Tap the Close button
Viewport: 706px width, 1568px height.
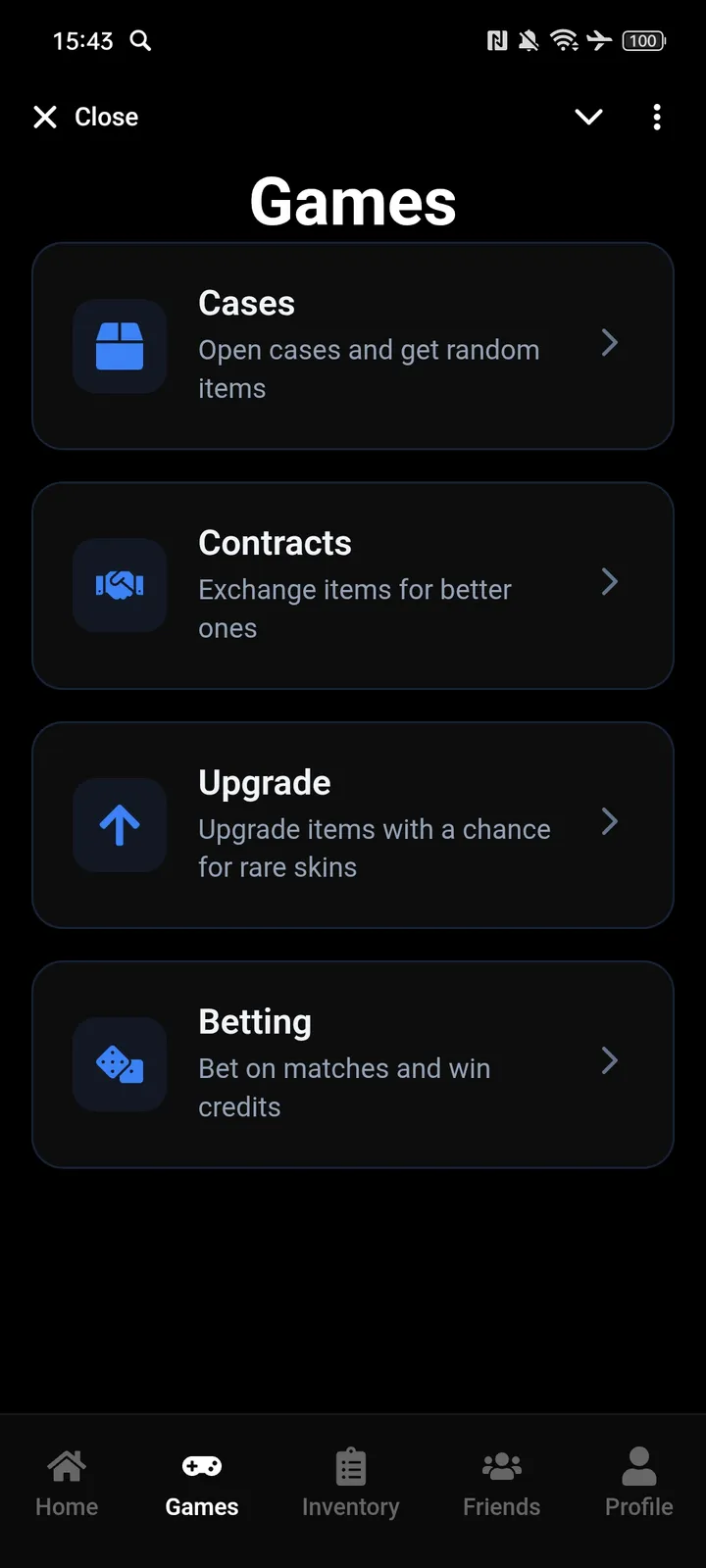(x=84, y=117)
